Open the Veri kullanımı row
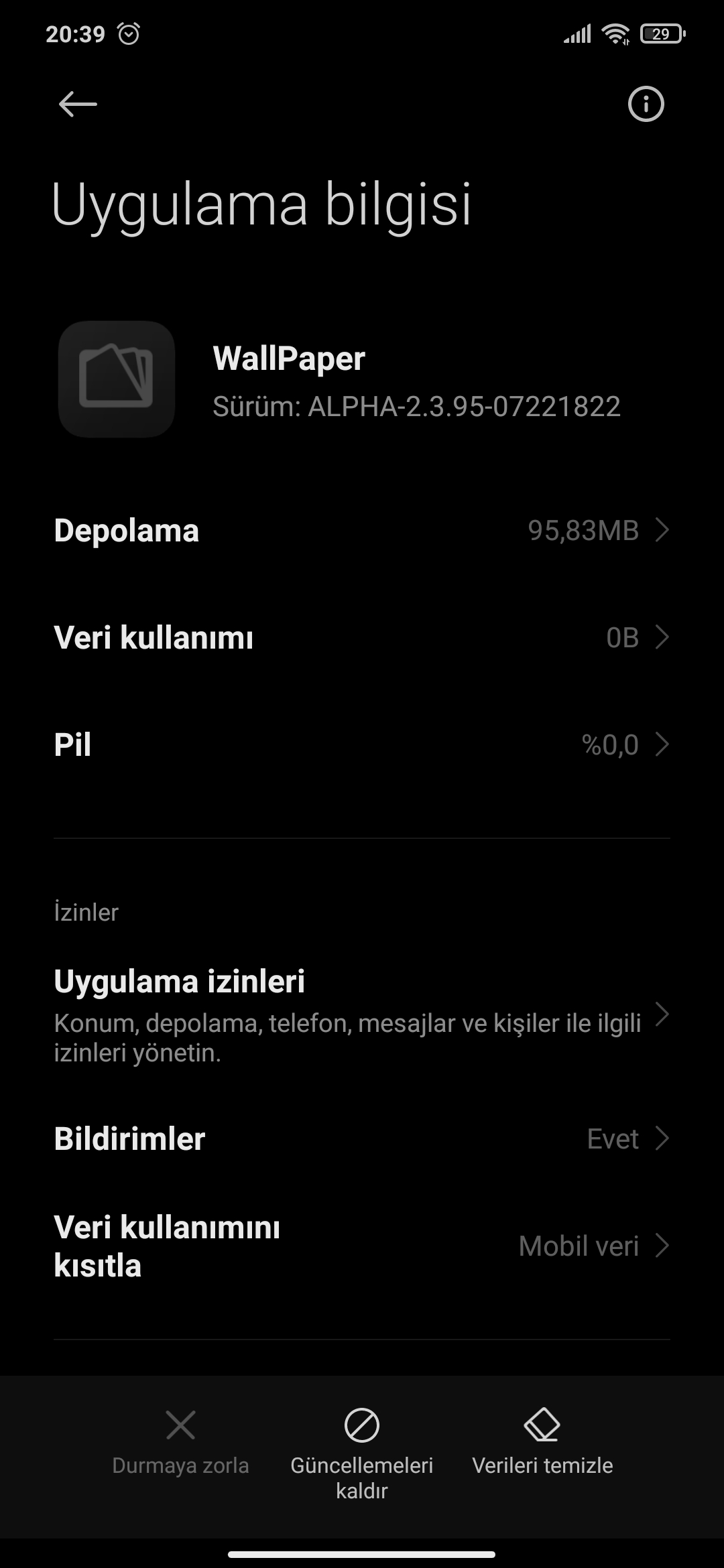The width and height of the screenshot is (724, 1568). coord(362,637)
